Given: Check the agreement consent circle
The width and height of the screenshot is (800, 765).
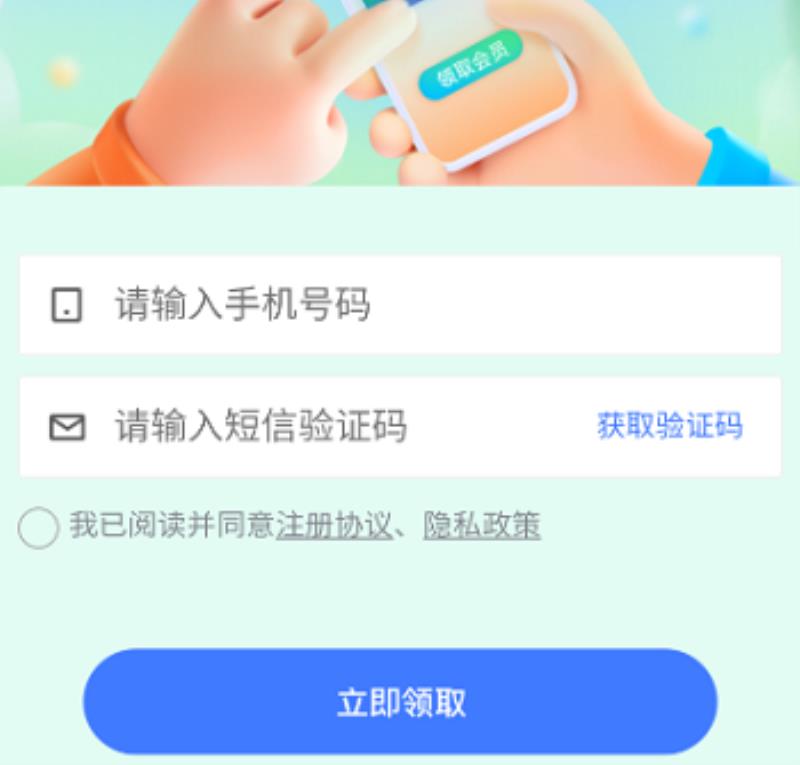Looking at the screenshot, I should point(38,527).
